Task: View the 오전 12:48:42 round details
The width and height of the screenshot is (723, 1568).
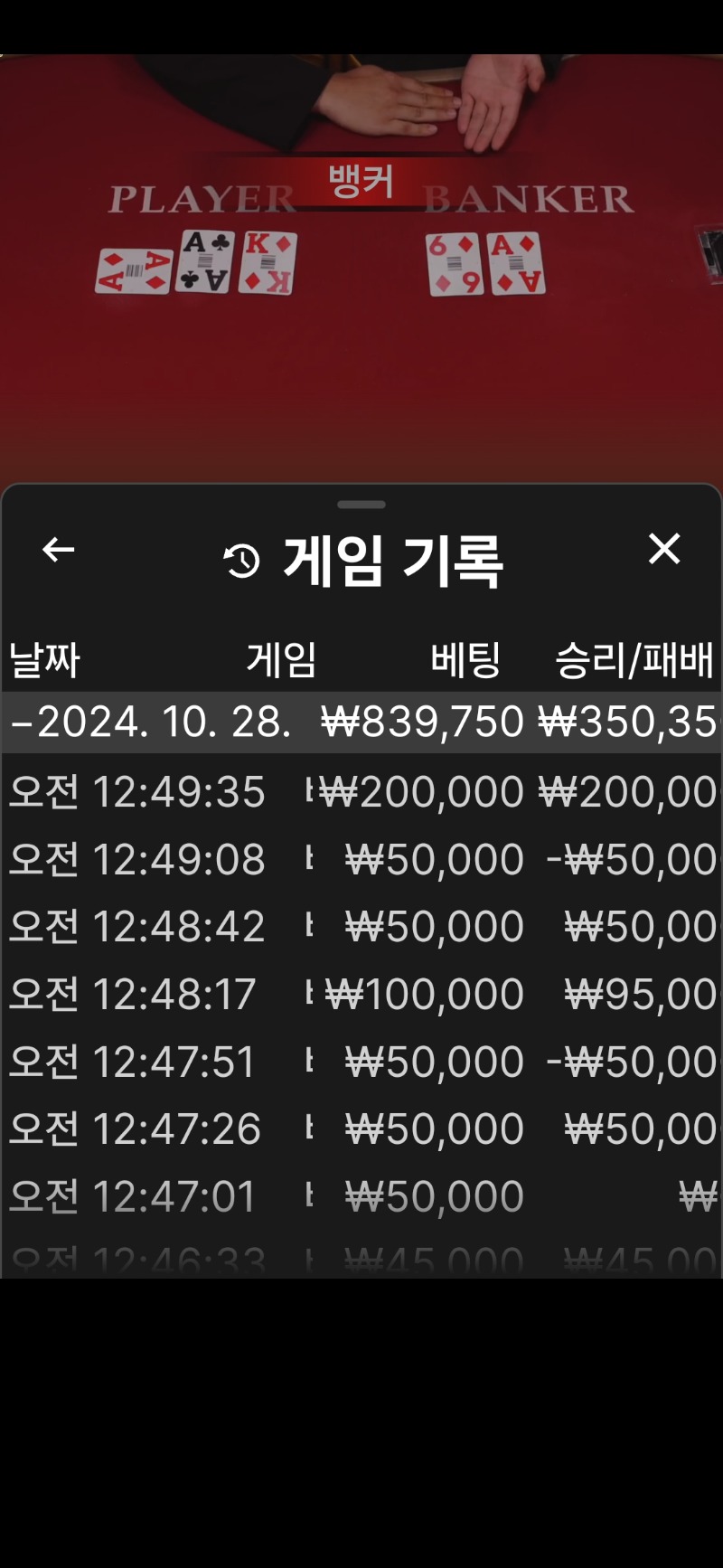Action: click(361, 927)
